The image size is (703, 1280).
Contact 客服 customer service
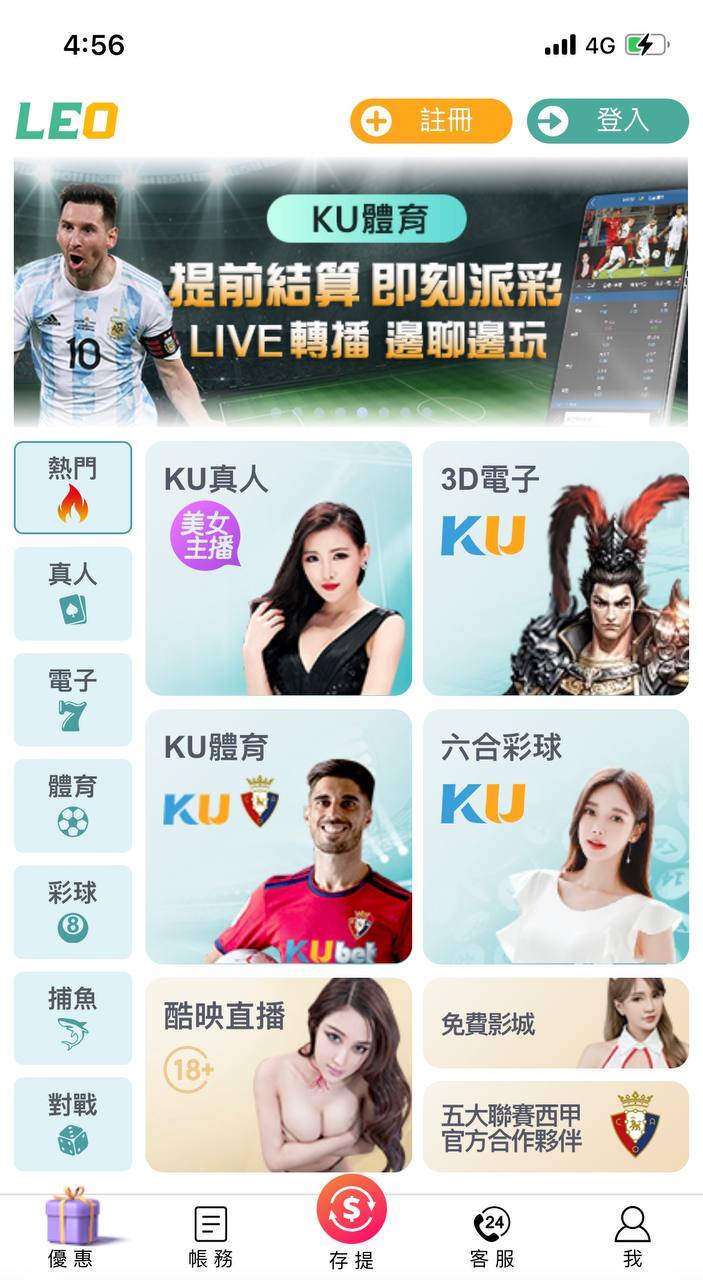(x=492, y=1237)
